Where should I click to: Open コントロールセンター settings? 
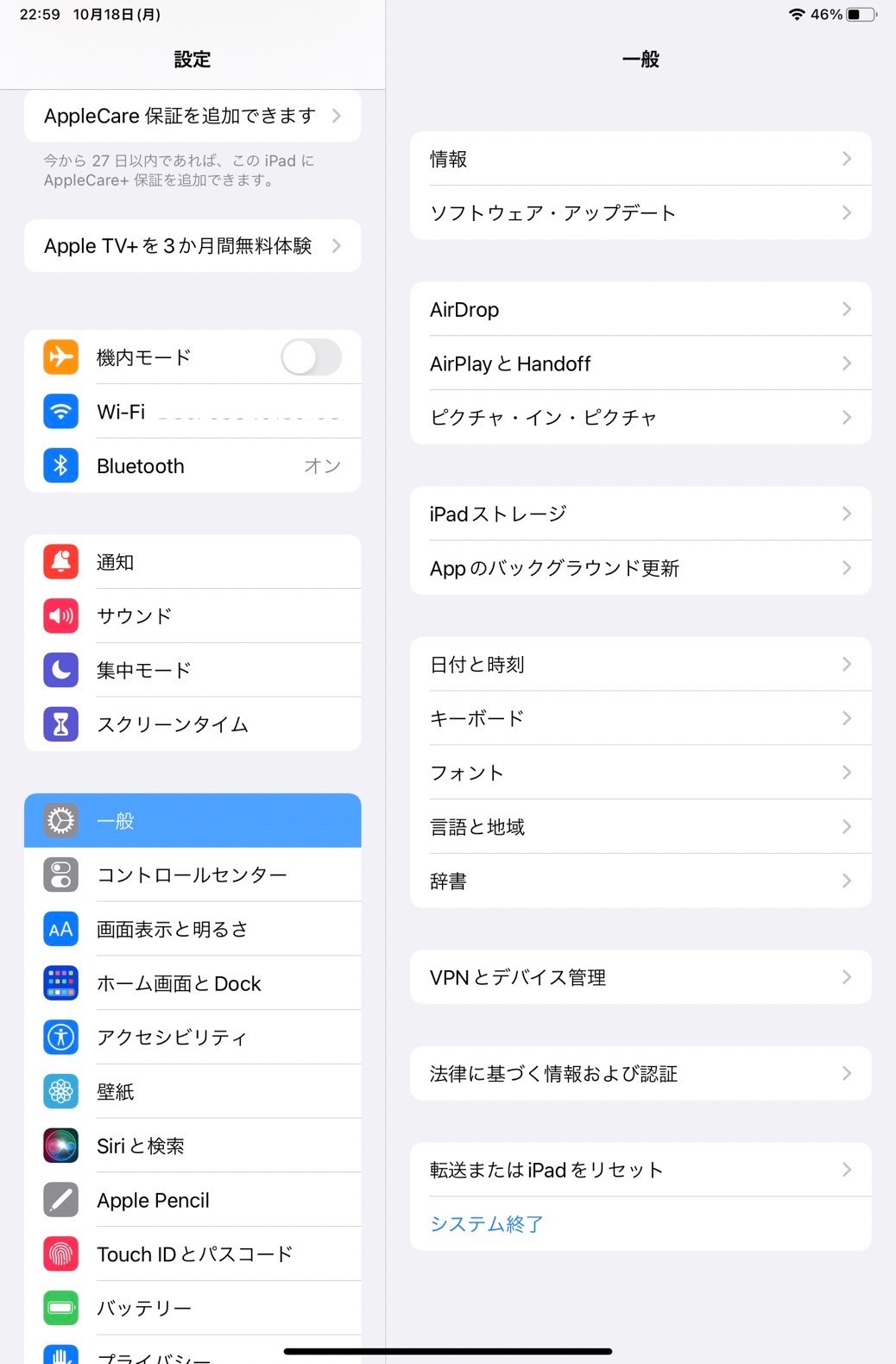point(192,875)
